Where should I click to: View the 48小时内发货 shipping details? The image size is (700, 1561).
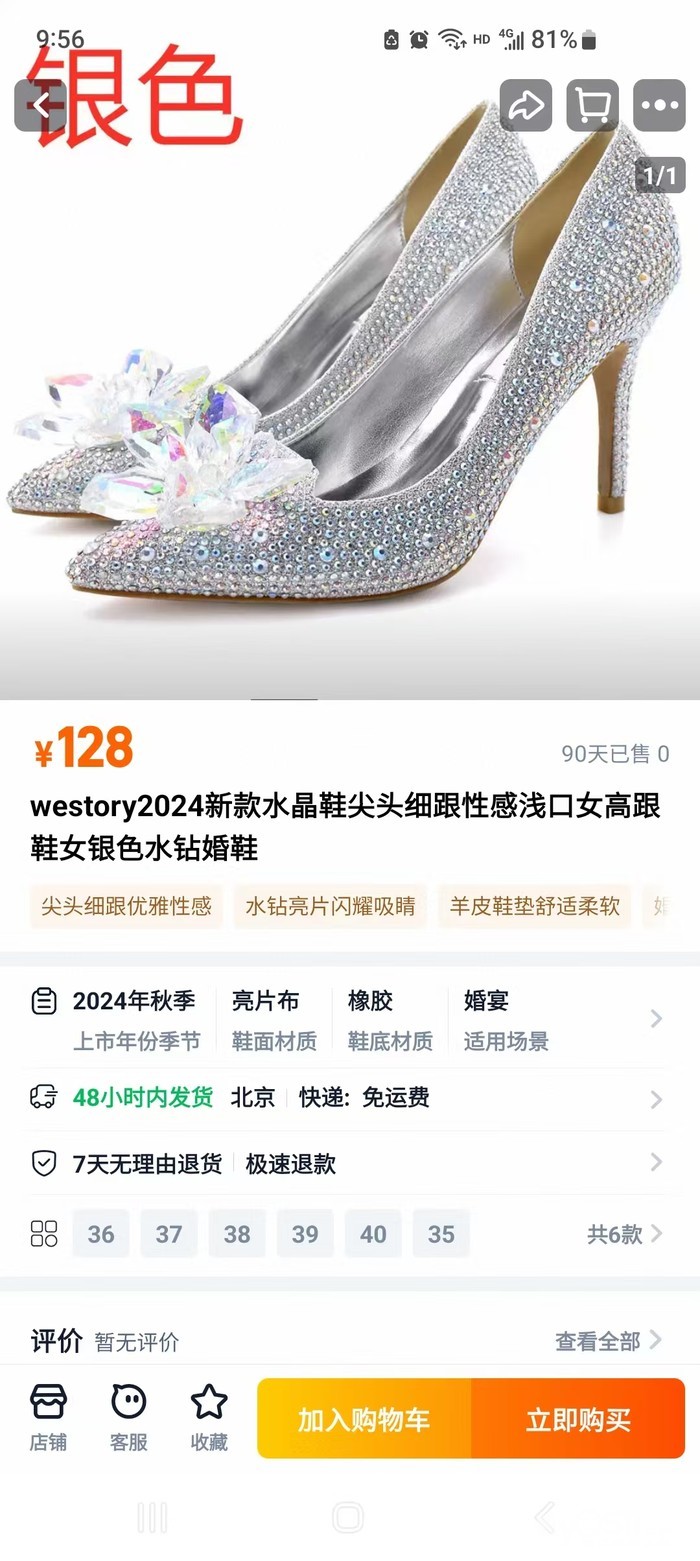point(348,1098)
